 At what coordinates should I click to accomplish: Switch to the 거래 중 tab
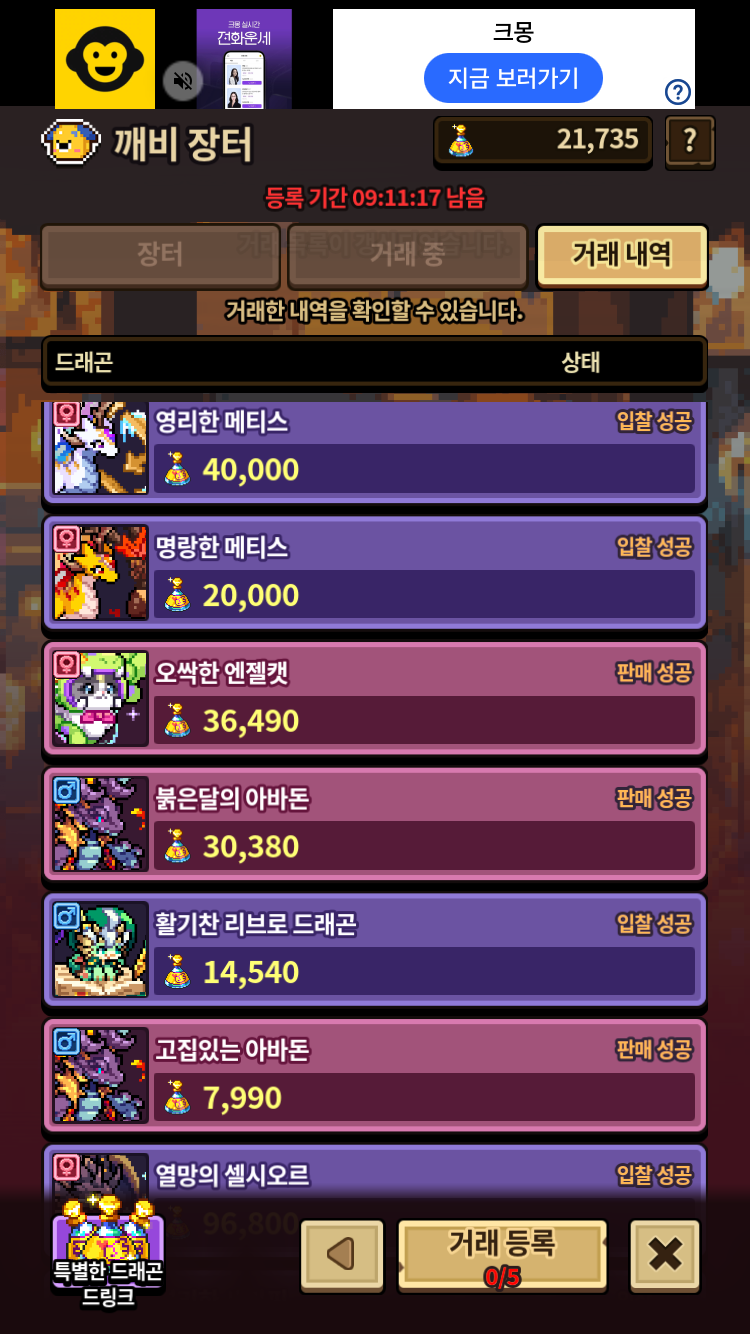coord(407,255)
